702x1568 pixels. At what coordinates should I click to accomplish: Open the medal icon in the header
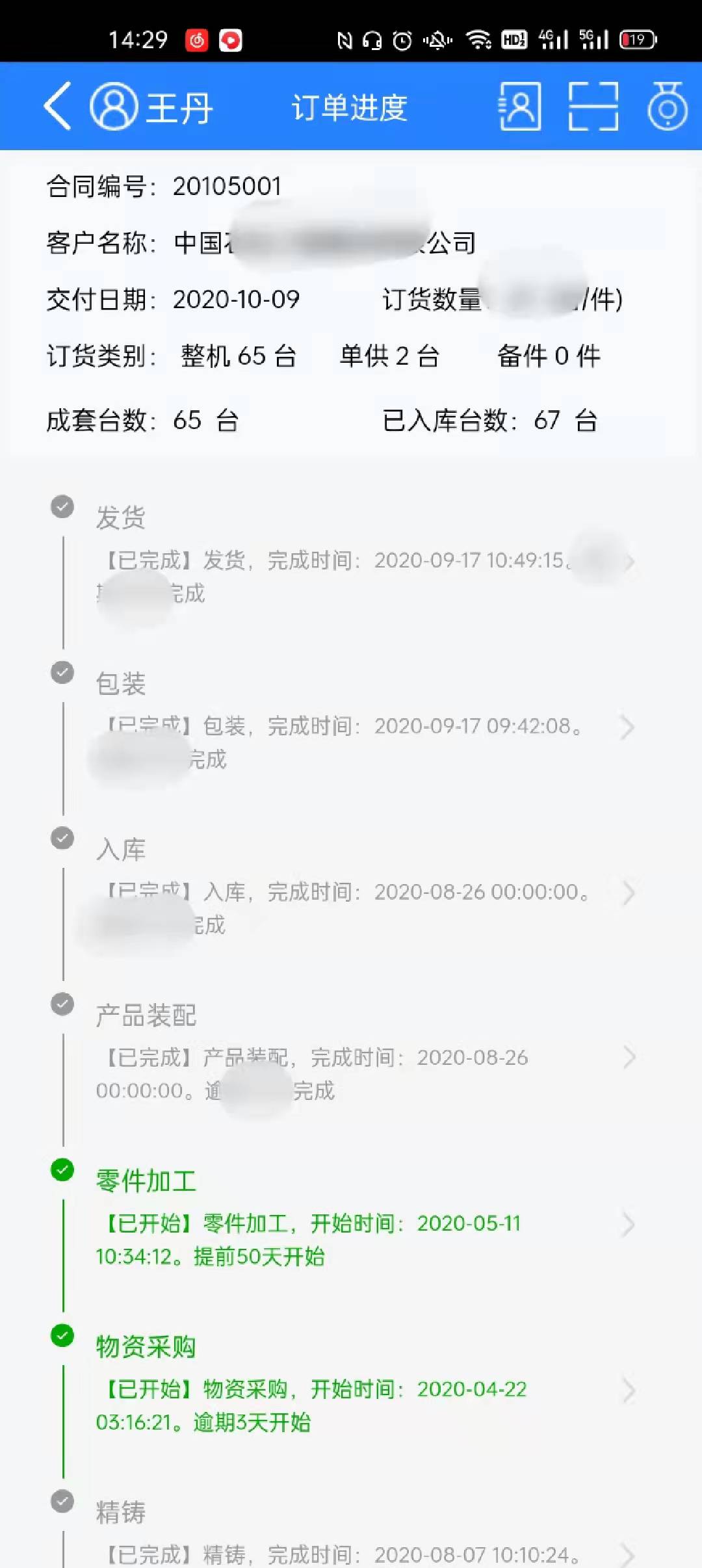[668, 107]
